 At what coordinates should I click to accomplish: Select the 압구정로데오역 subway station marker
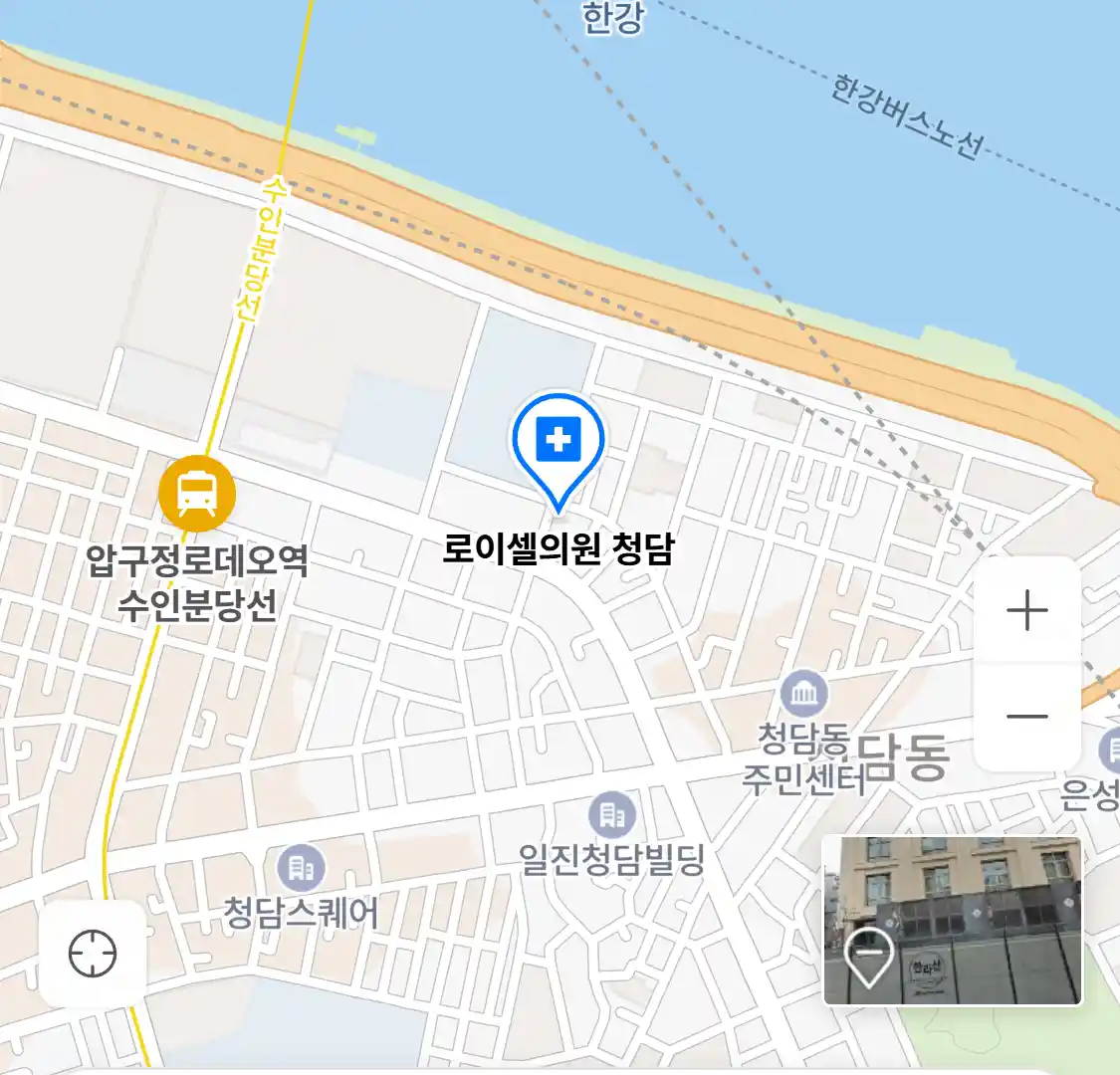[197, 492]
